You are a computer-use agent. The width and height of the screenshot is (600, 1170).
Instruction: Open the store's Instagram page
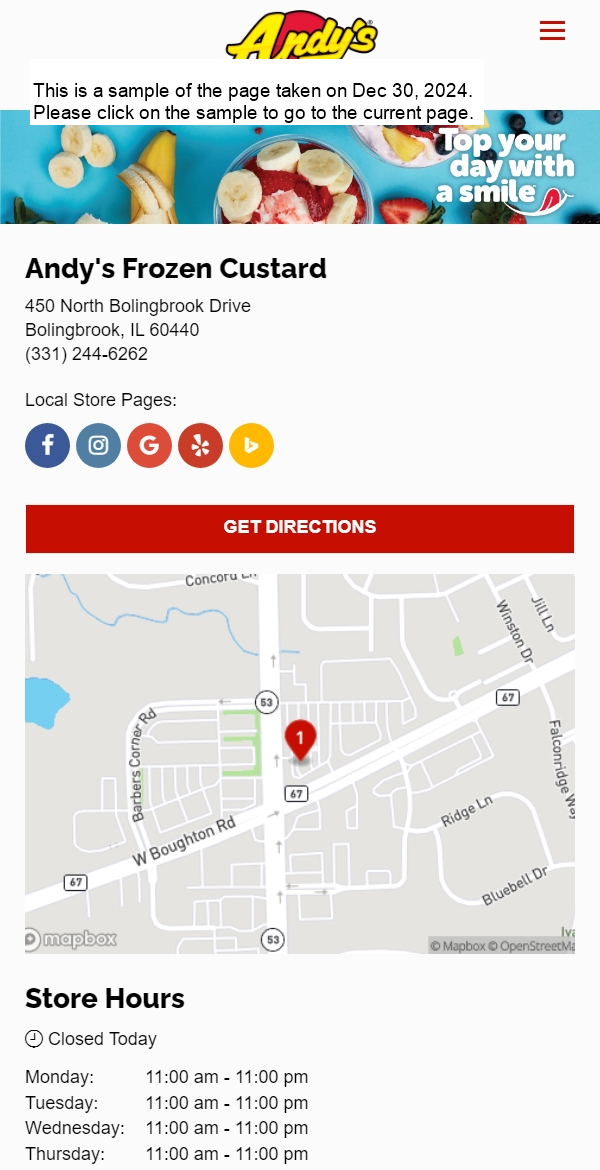(x=98, y=446)
